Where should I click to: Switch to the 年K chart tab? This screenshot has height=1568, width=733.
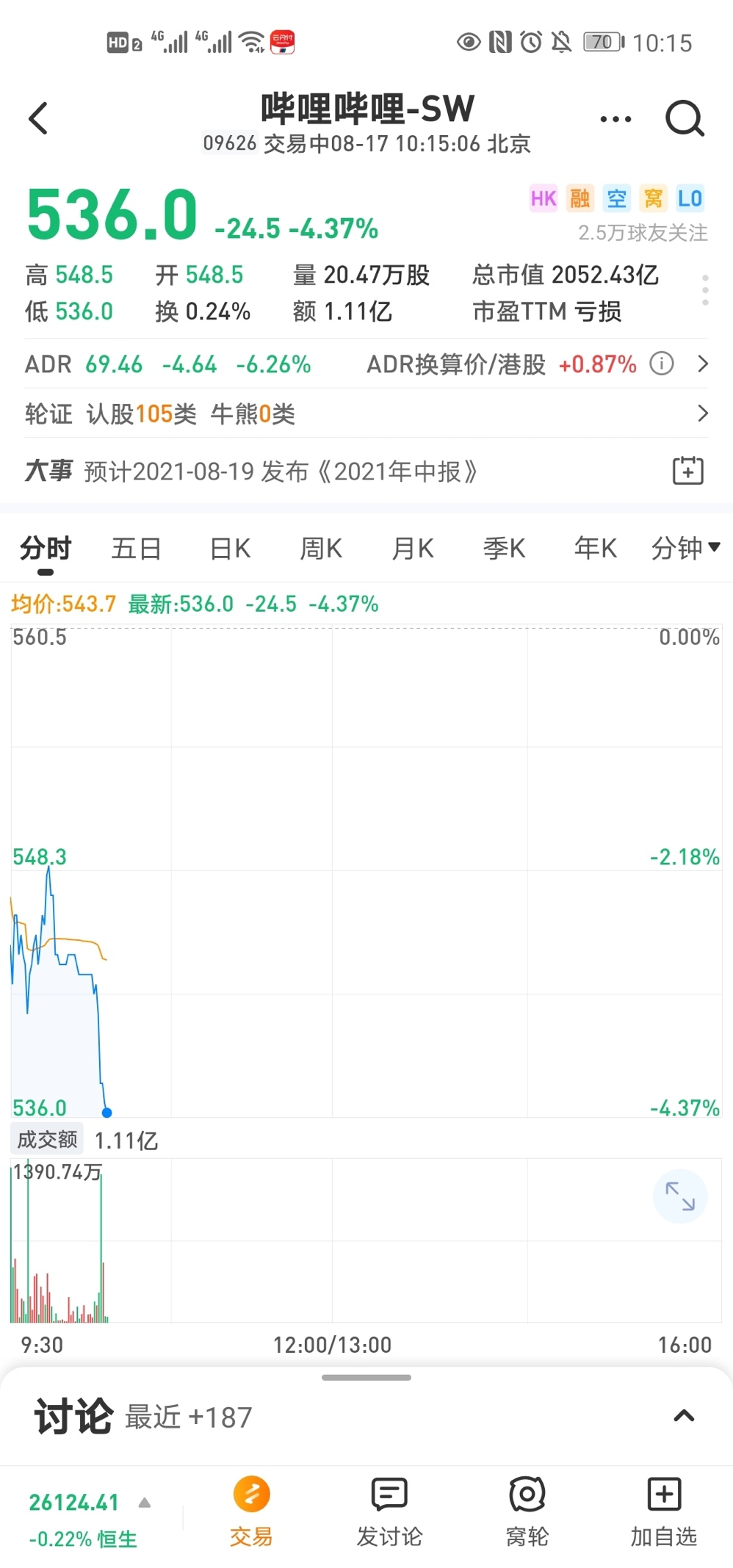pyautogui.click(x=595, y=549)
